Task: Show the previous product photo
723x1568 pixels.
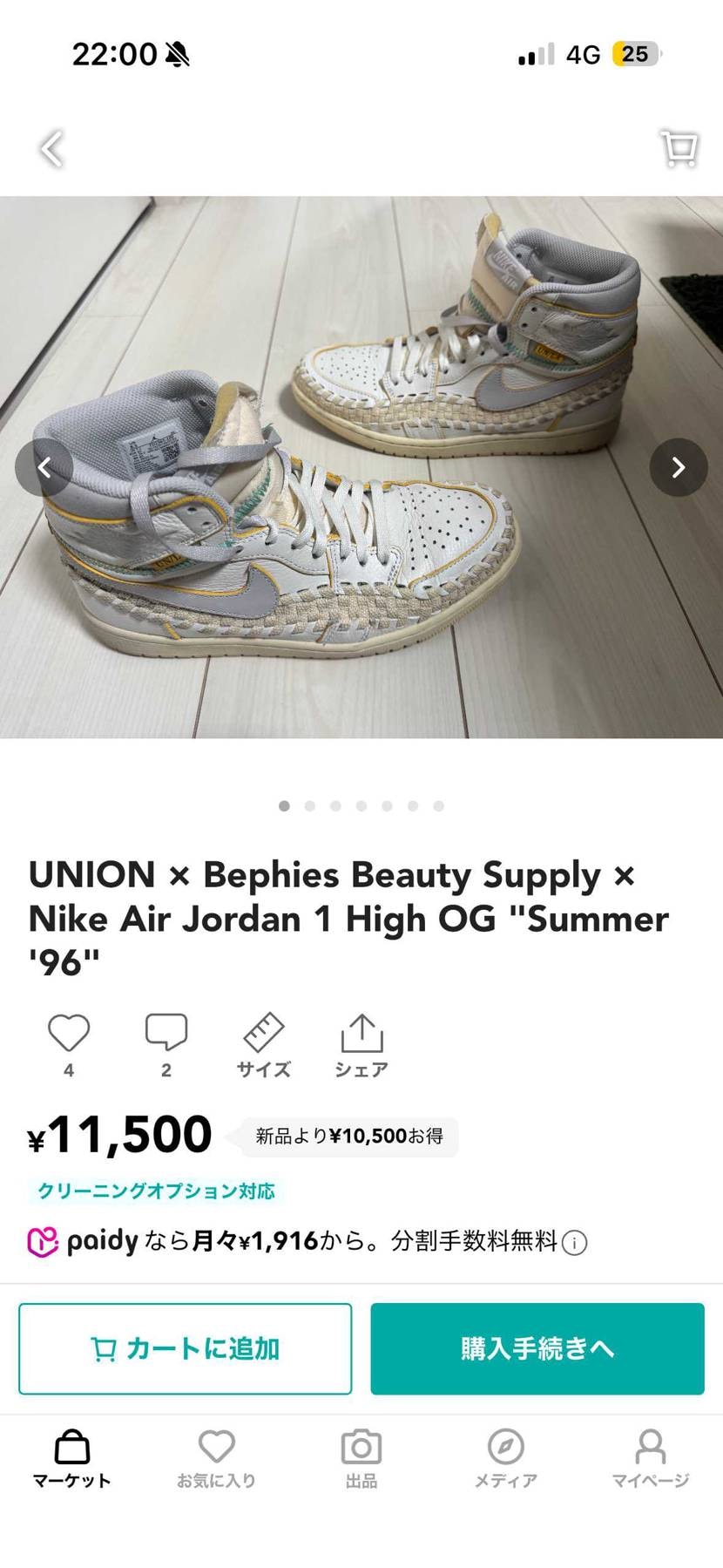Action: coord(44,468)
